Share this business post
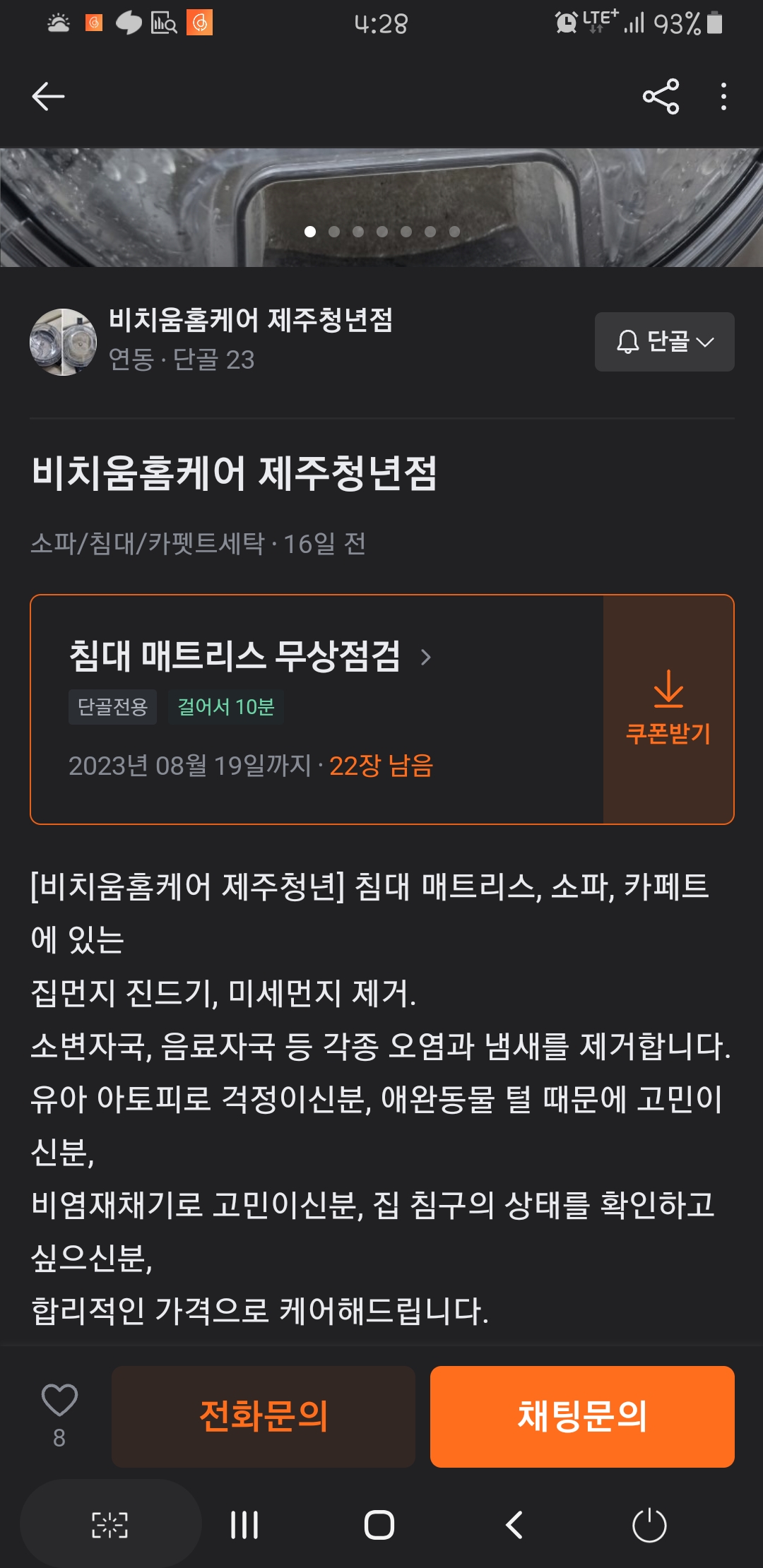This screenshot has width=763, height=1568. click(x=661, y=96)
